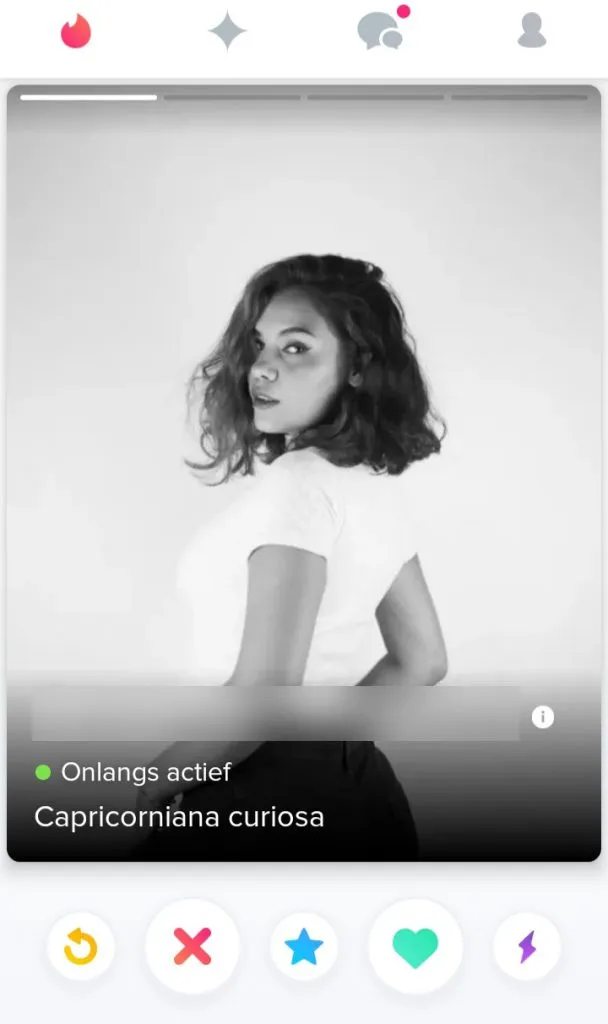Go to your profile tab

[532, 32]
